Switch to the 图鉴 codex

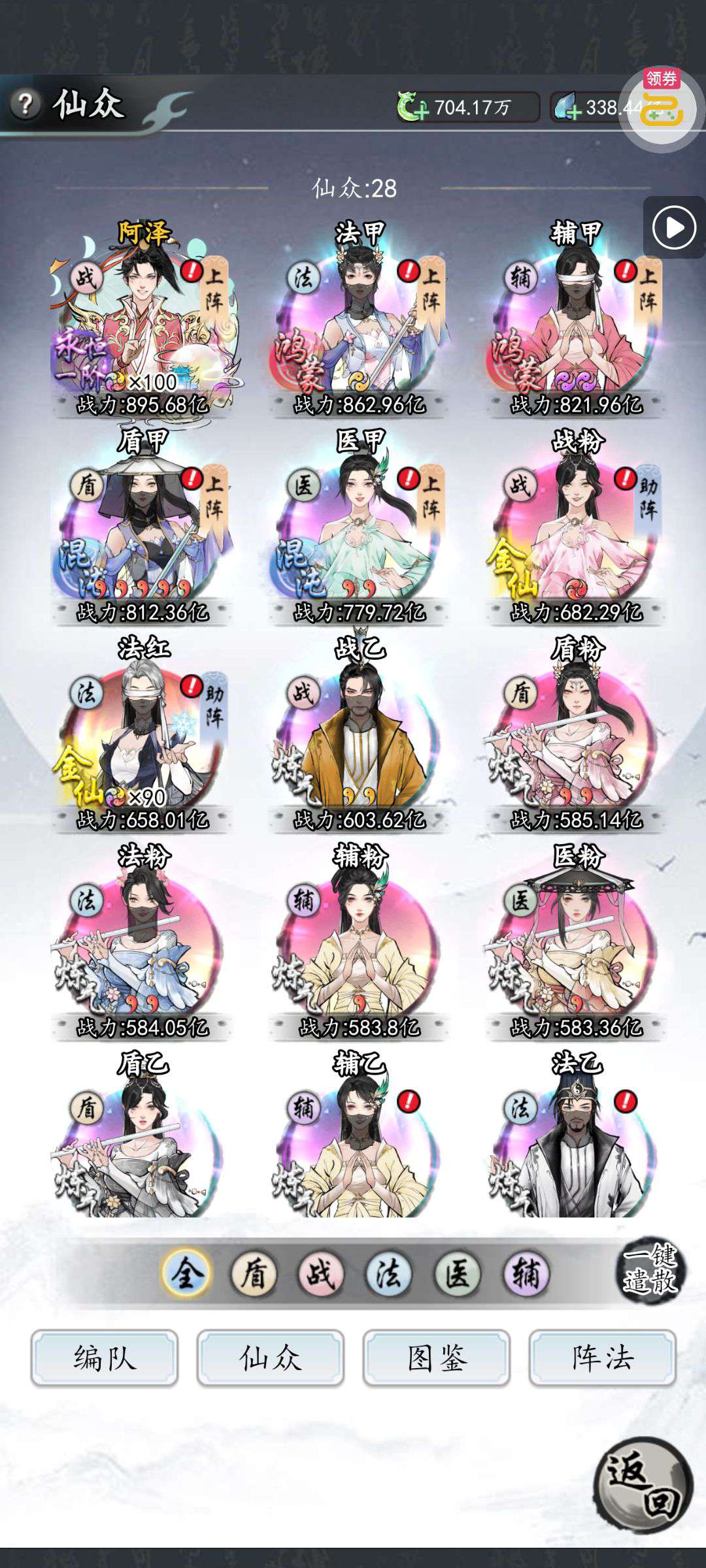(x=437, y=1358)
